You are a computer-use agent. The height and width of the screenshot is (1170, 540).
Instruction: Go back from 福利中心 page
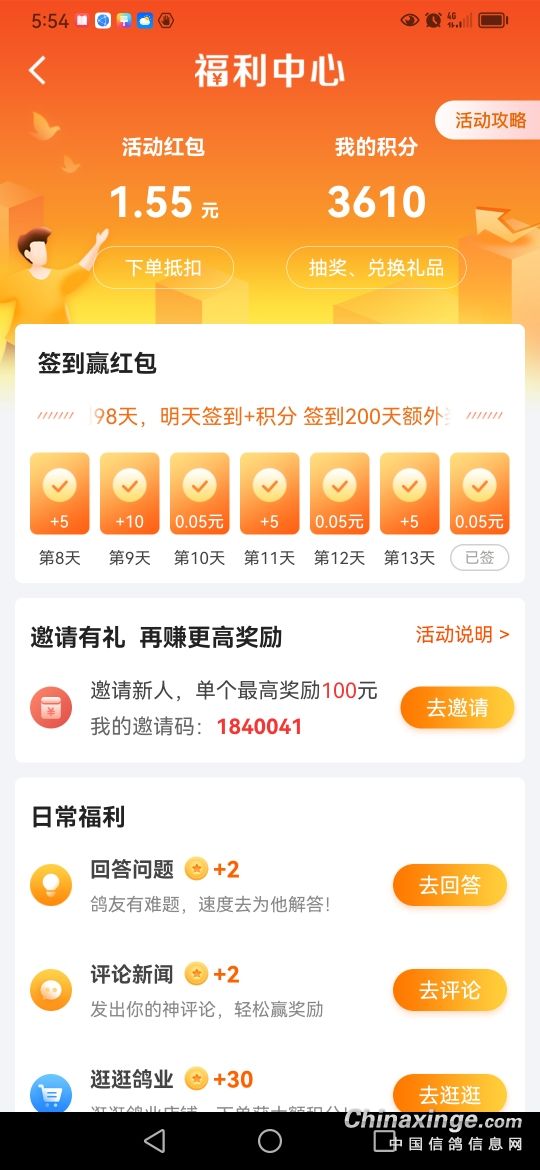click(37, 71)
